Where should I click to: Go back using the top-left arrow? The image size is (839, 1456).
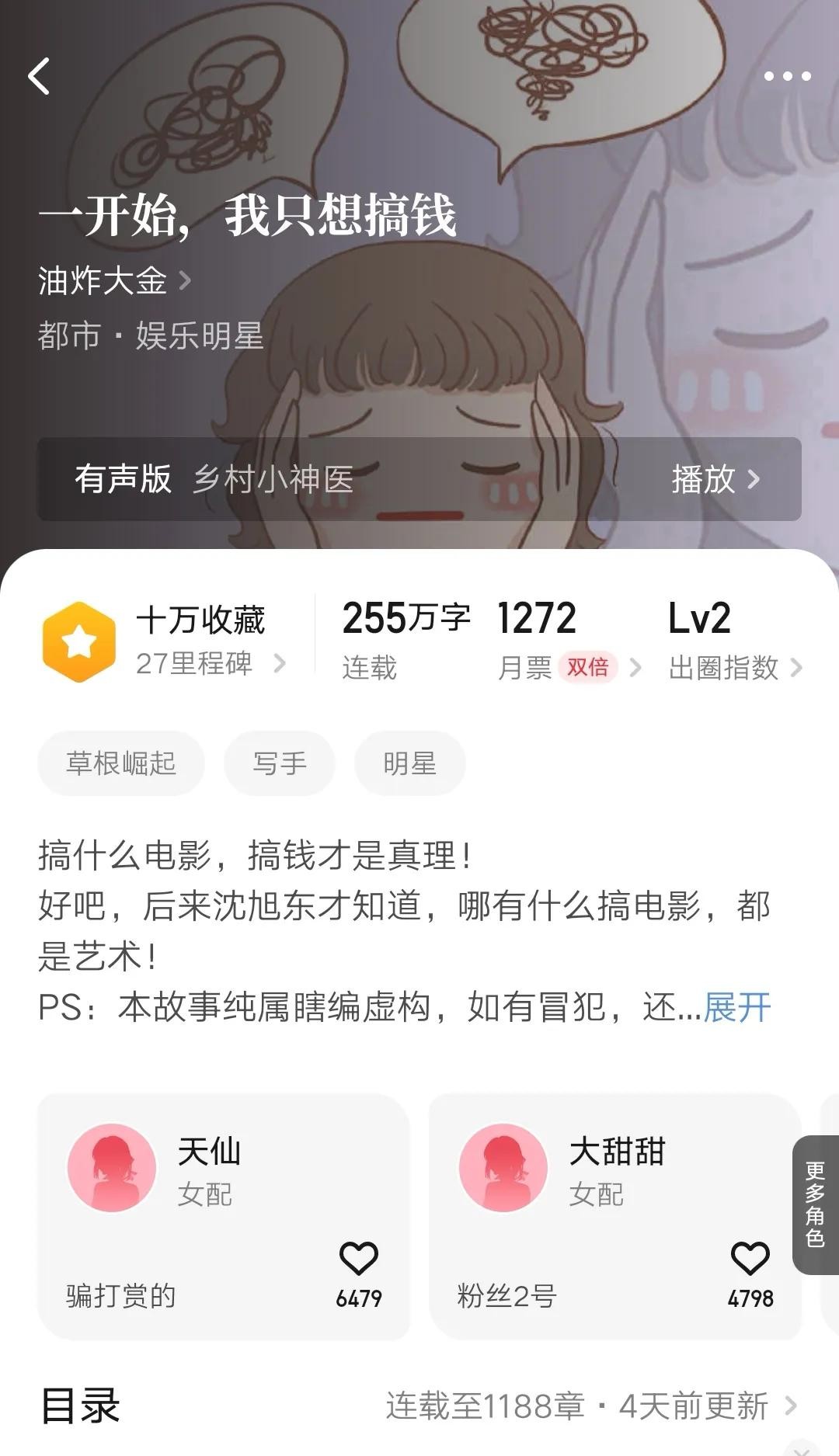point(39,76)
